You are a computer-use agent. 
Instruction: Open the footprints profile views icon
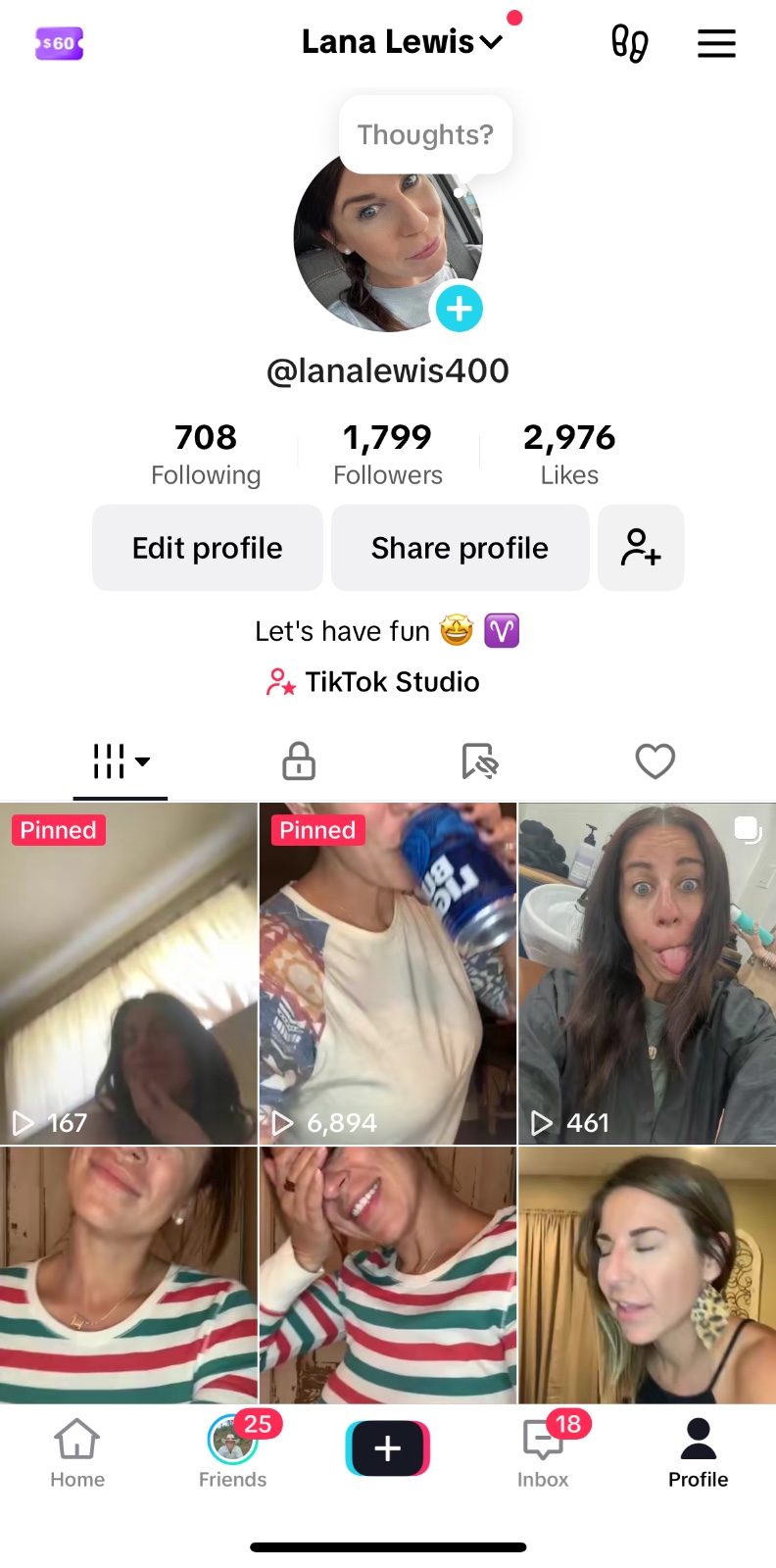(x=629, y=43)
